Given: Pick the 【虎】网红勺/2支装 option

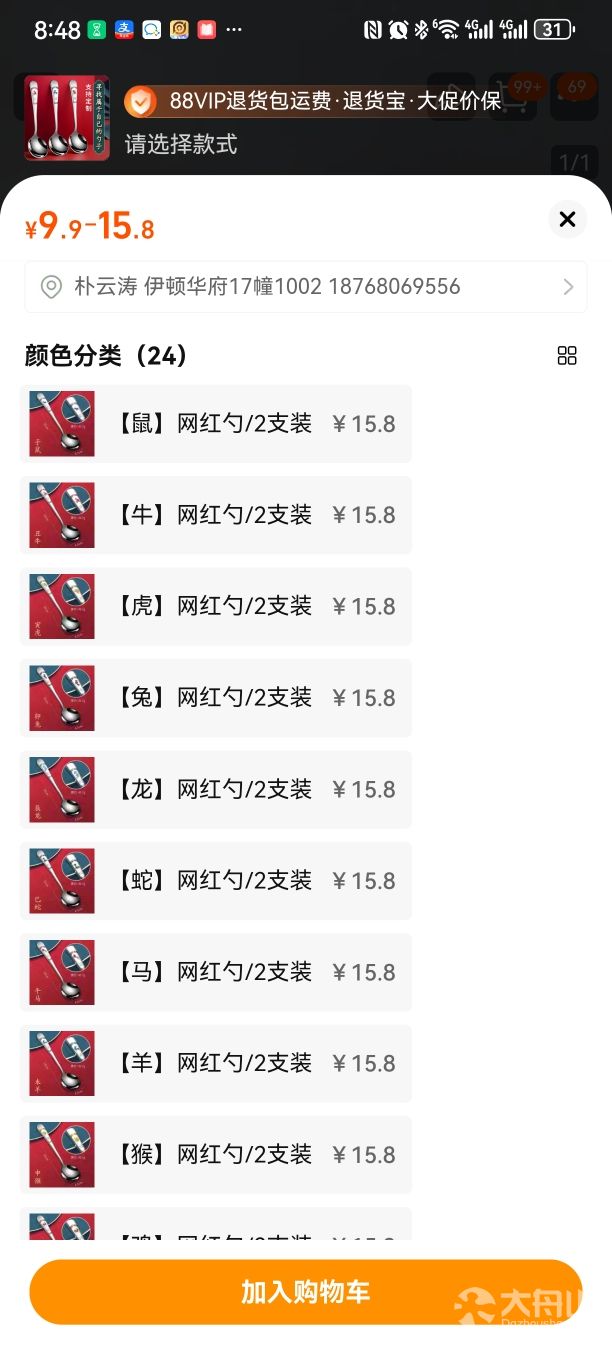Looking at the screenshot, I should (x=216, y=606).
